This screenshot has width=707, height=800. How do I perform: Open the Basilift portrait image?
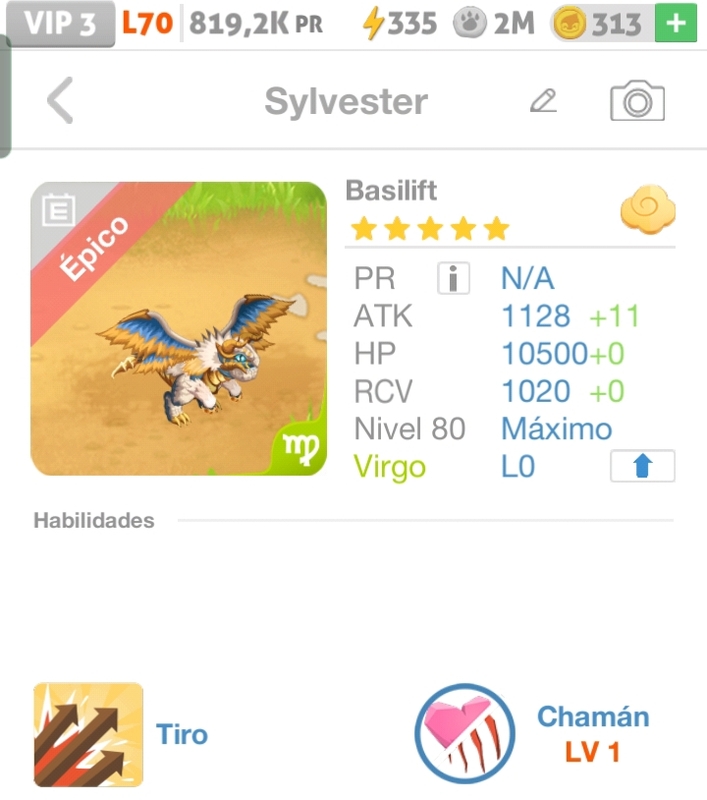179,328
